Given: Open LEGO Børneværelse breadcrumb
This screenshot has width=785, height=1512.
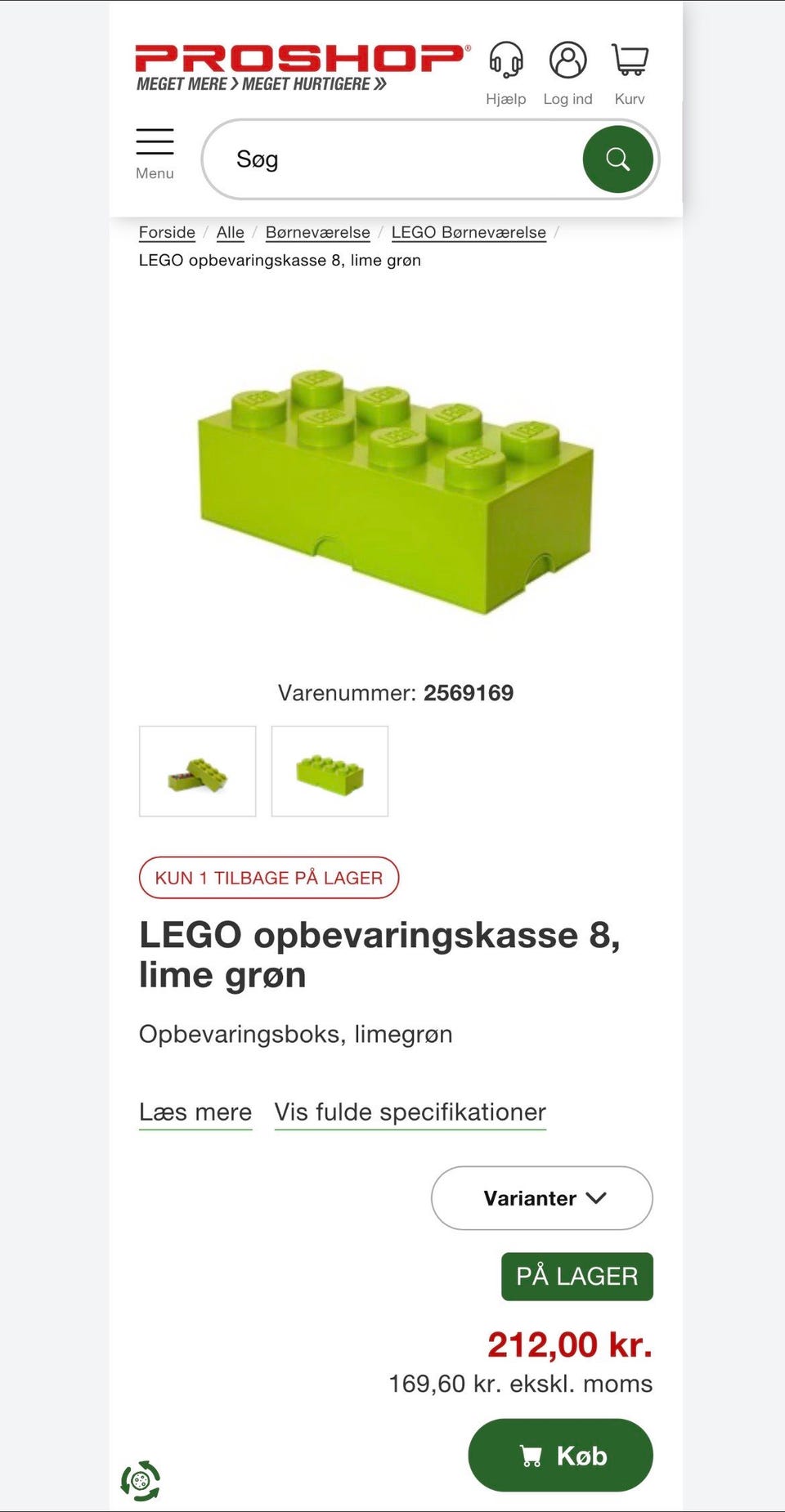Looking at the screenshot, I should [469, 232].
